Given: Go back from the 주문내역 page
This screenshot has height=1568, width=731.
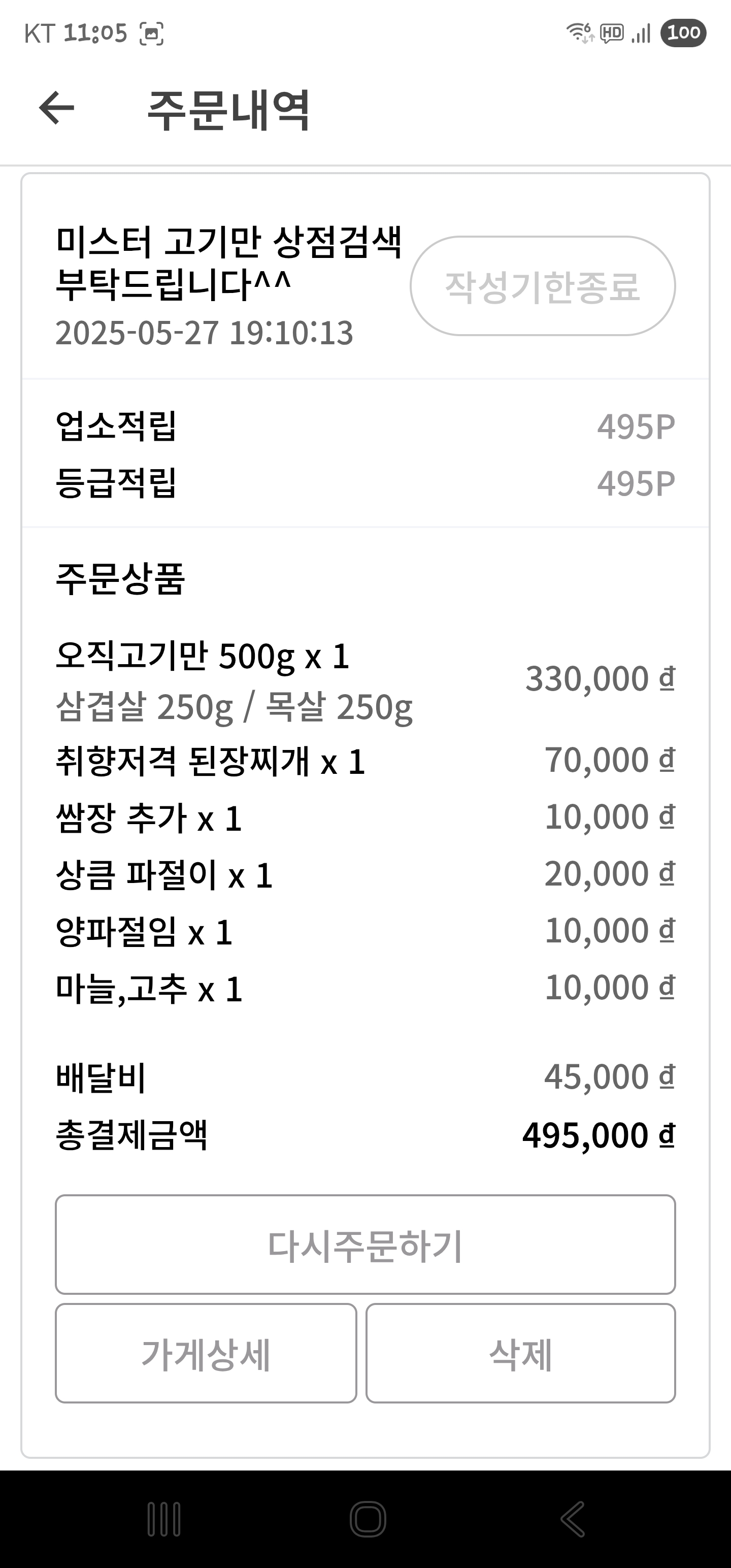Looking at the screenshot, I should [57, 108].
